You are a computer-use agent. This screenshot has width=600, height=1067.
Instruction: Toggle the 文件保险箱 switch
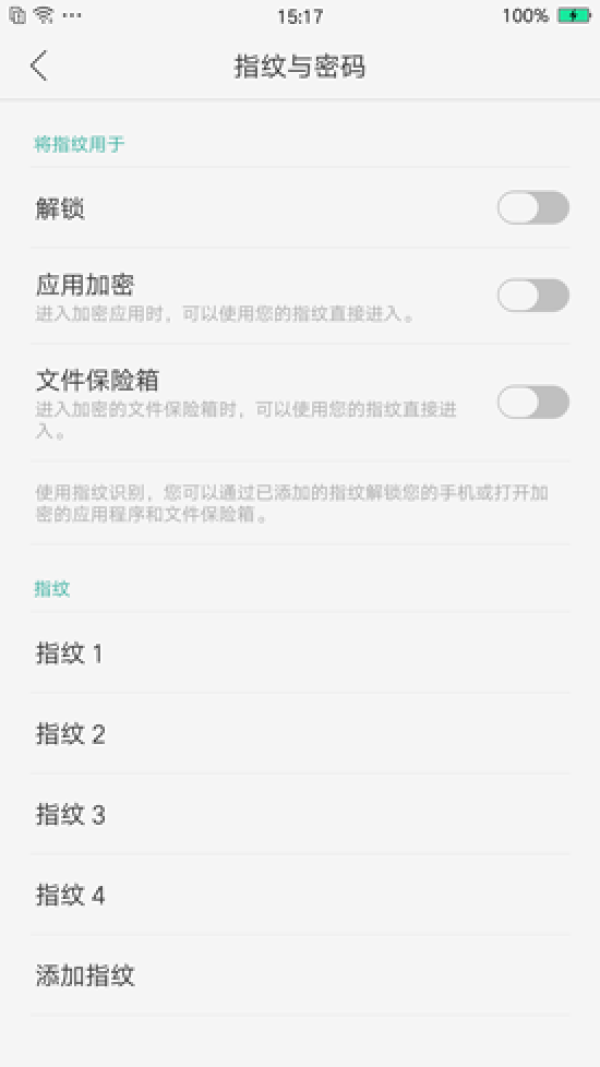click(x=533, y=402)
